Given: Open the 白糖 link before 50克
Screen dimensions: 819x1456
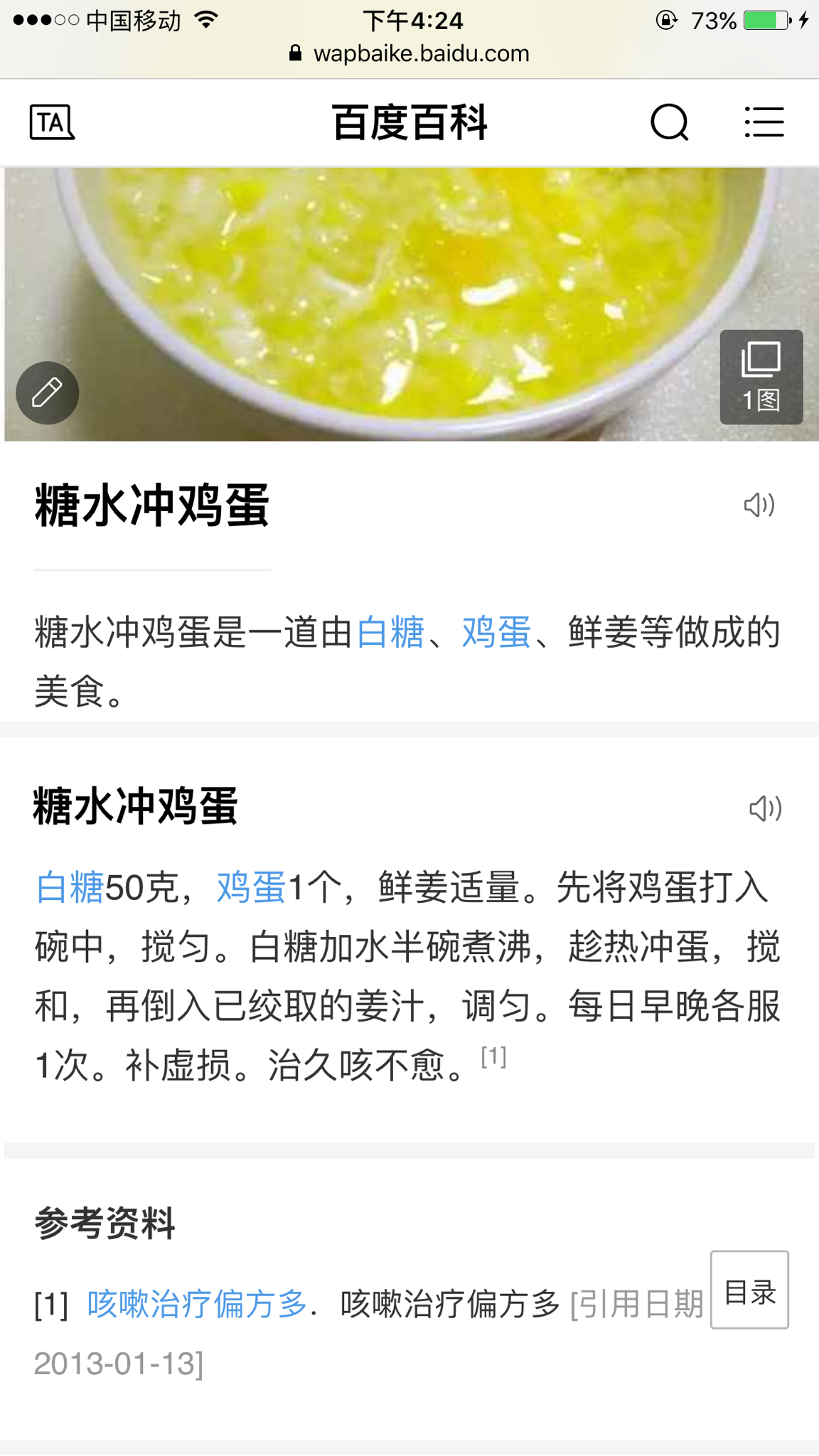Looking at the screenshot, I should point(70,888).
